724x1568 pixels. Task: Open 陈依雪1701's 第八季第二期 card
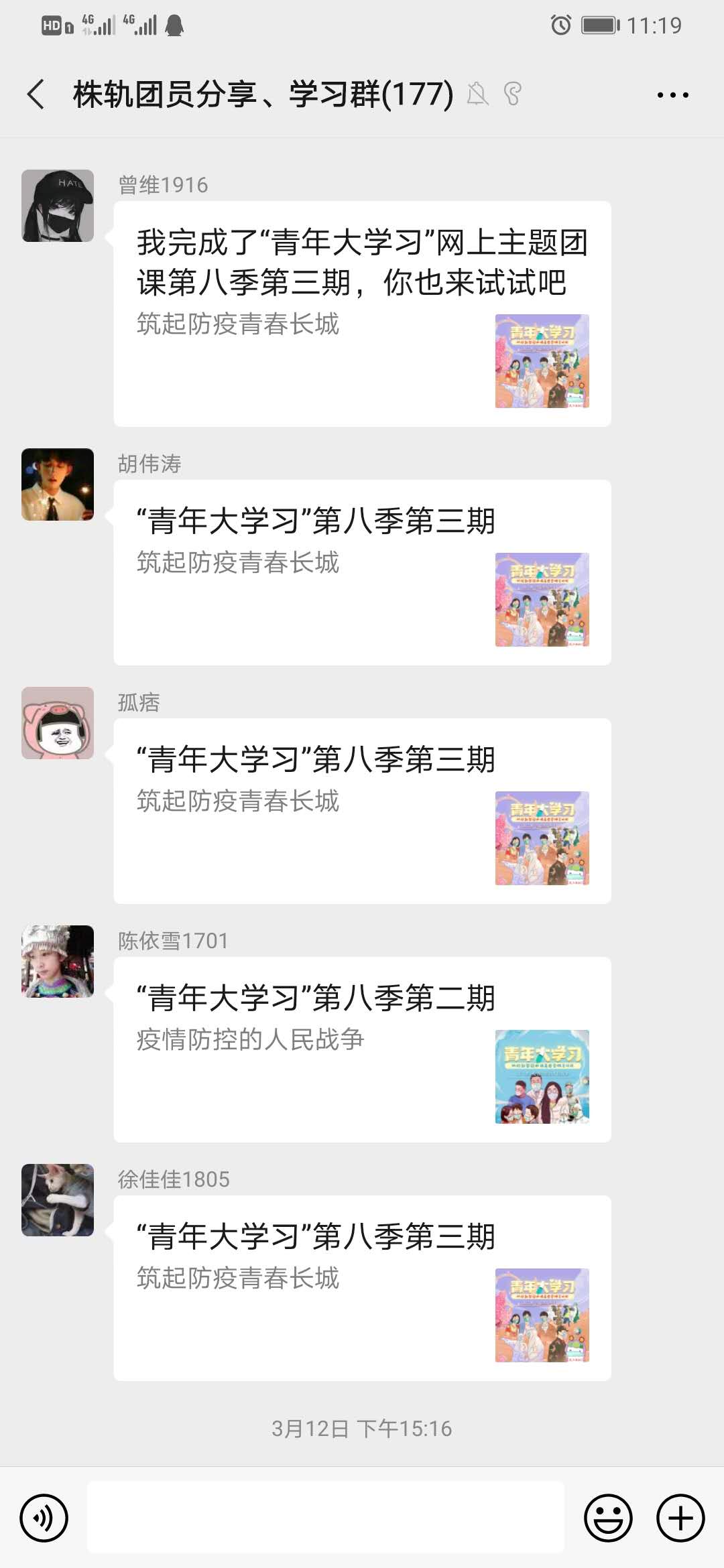[x=362, y=1049]
